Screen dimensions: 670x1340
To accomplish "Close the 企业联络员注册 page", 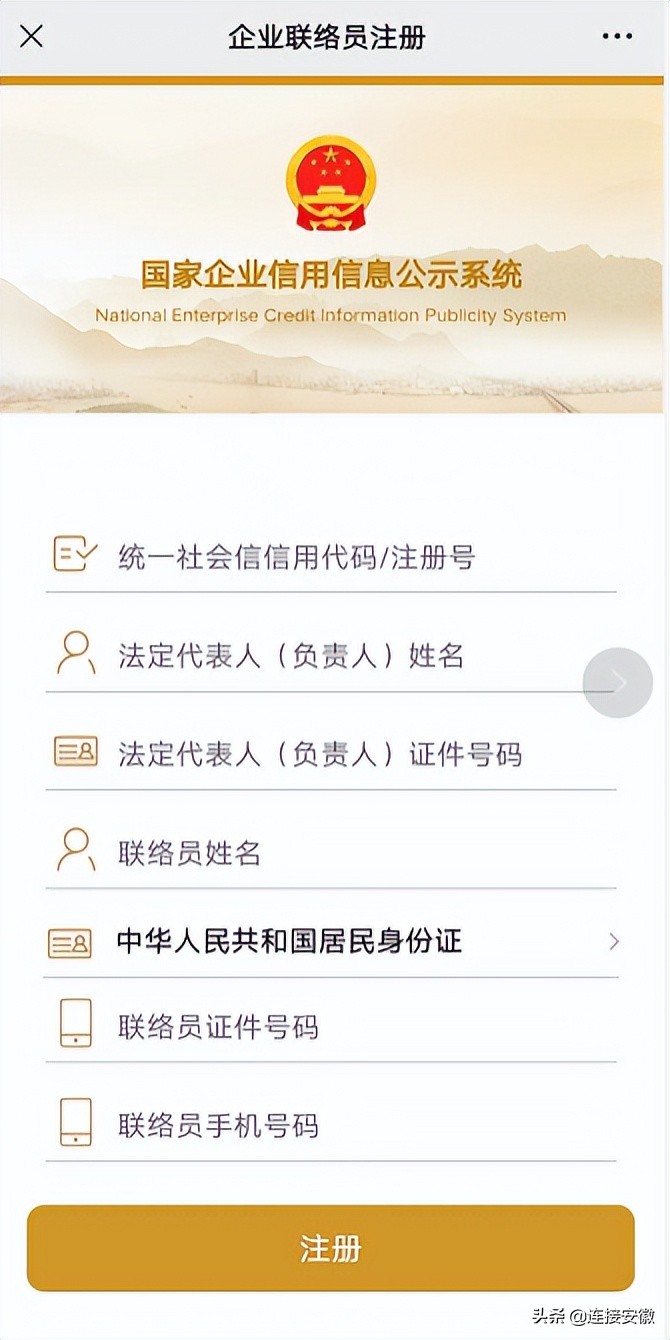I will (31, 37).
